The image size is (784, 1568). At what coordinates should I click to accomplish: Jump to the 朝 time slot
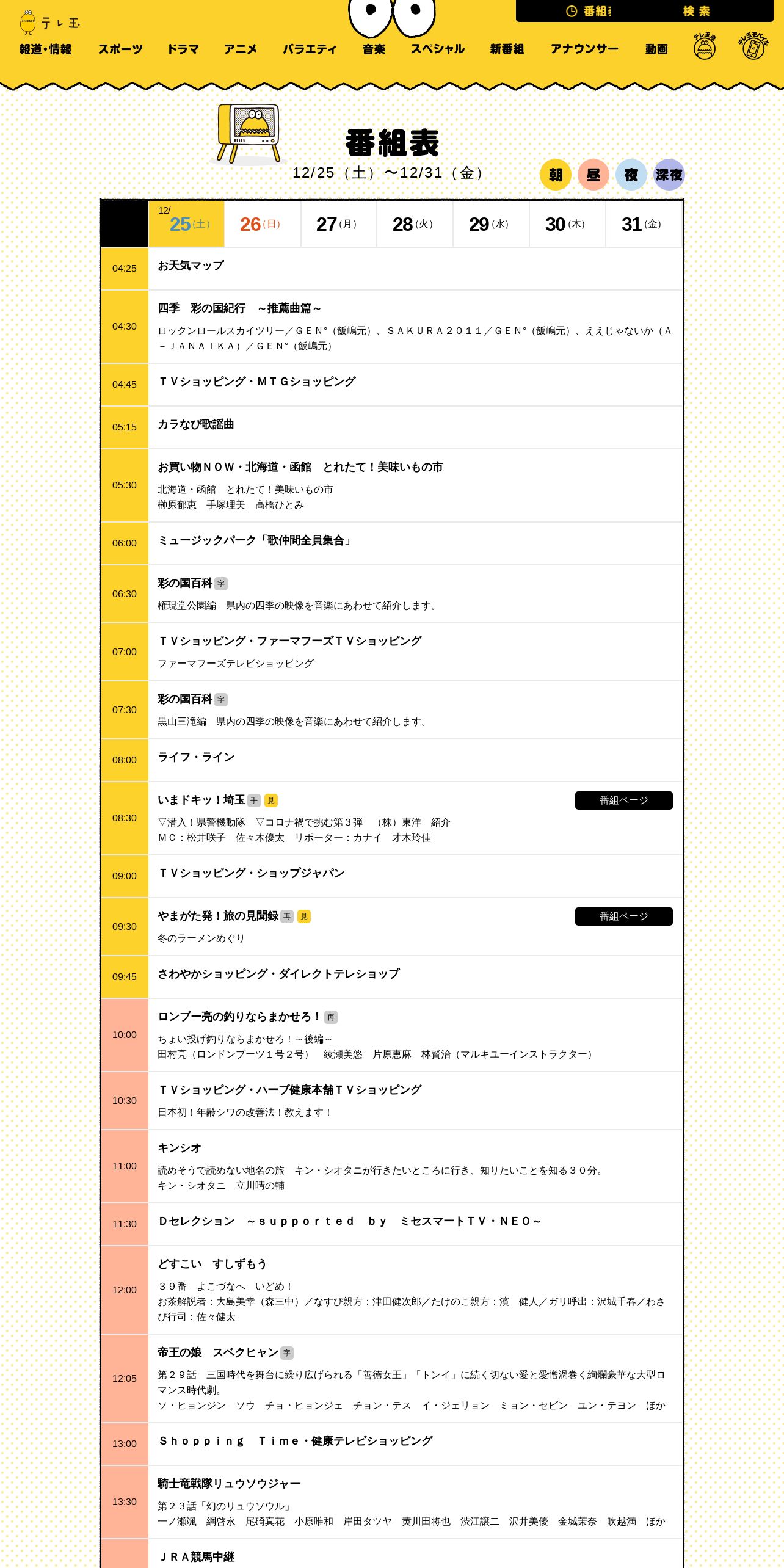pyautogui.click(x=556, y=175)
